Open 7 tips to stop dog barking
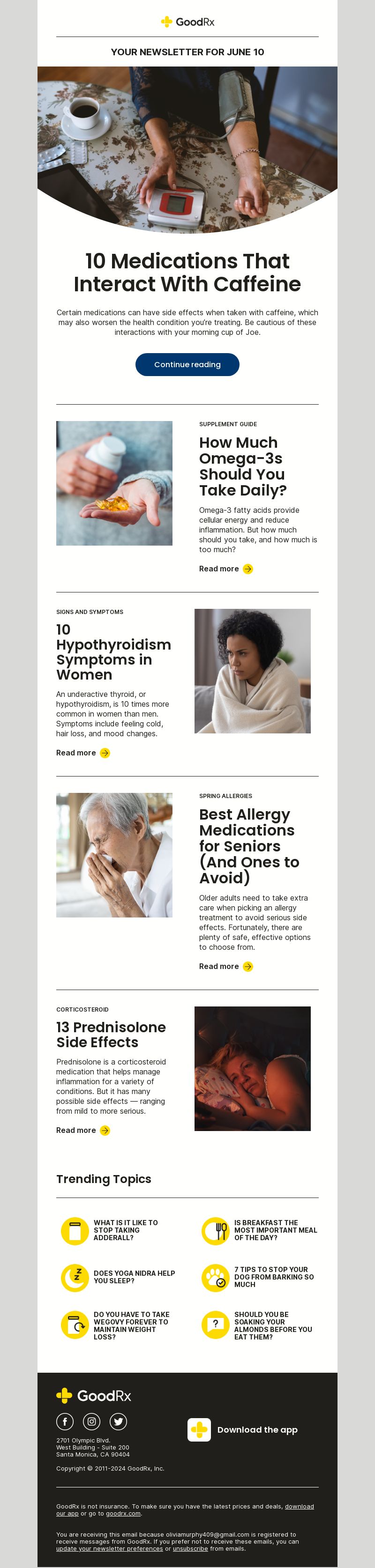 (x=273, y=1277)
